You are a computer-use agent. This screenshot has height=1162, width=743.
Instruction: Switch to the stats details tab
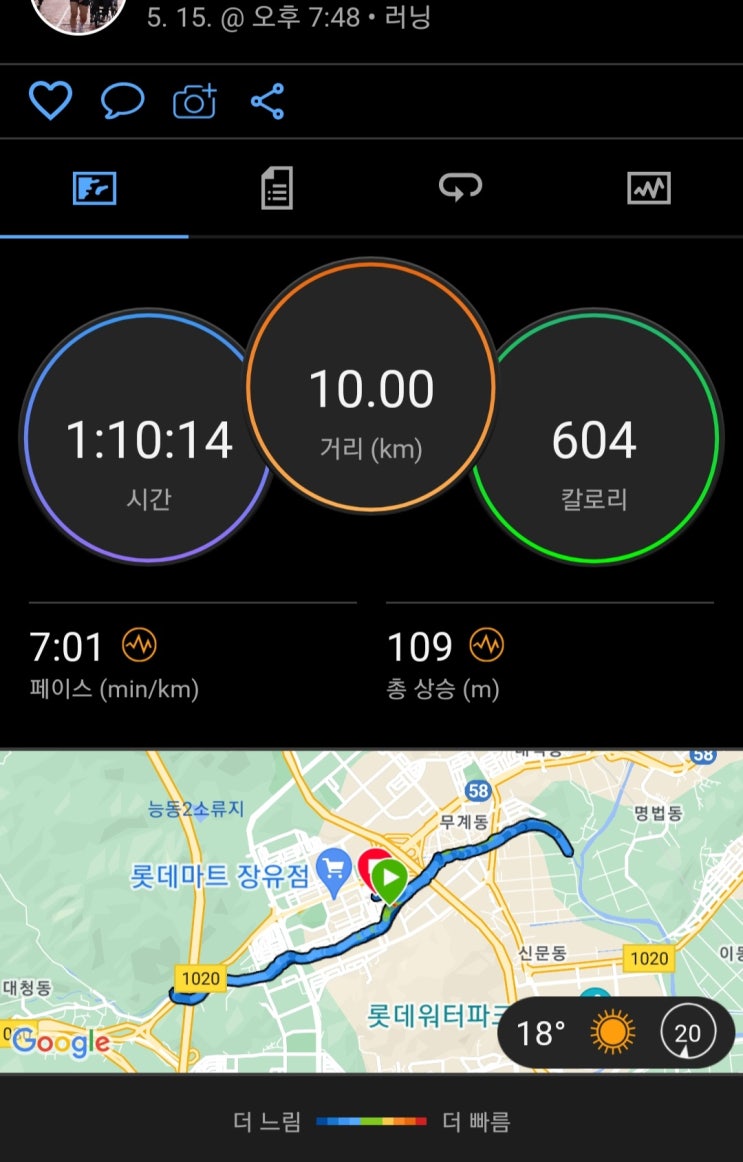coord(277,187)
